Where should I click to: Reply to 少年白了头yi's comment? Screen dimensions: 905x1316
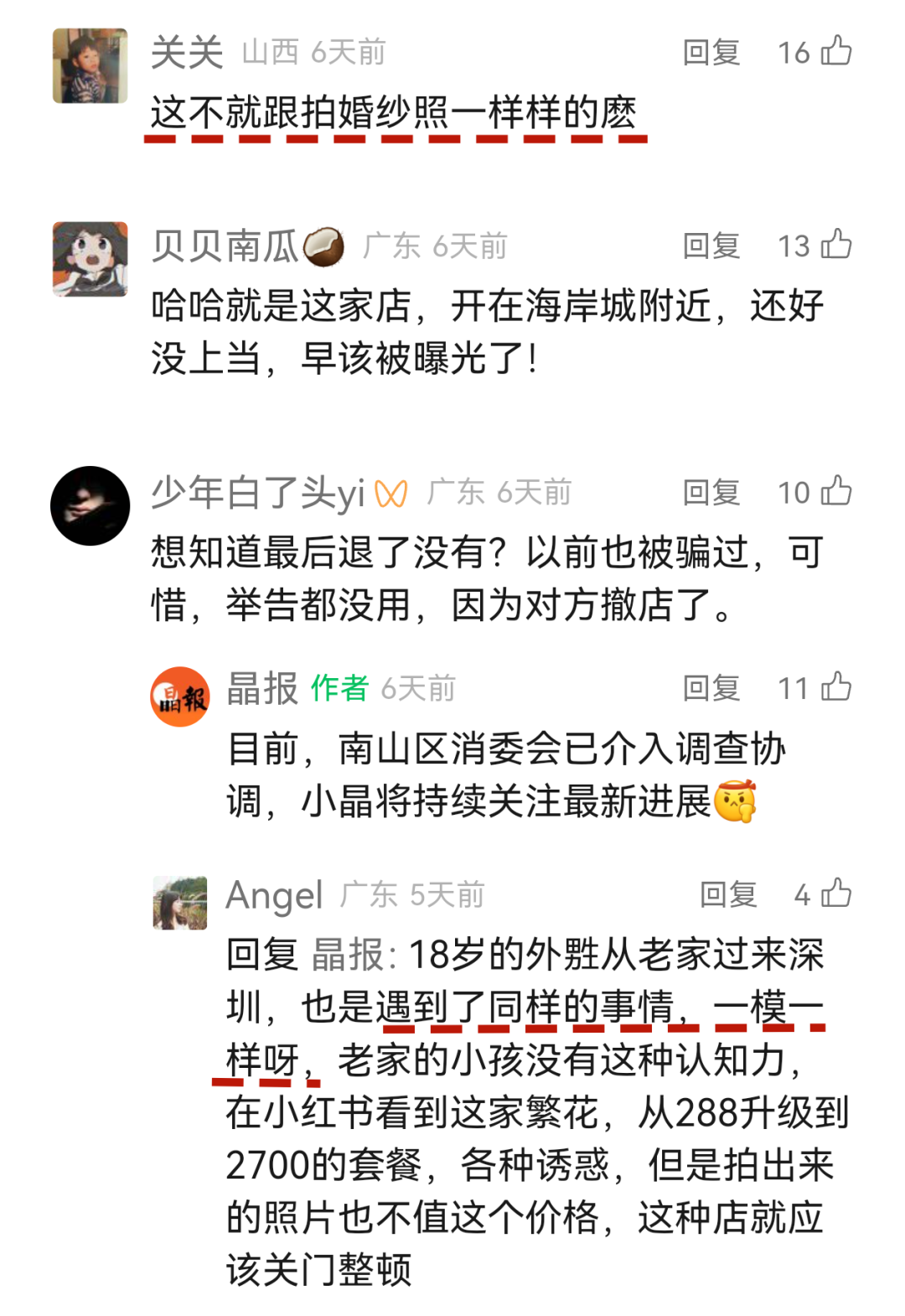(711, 492)
